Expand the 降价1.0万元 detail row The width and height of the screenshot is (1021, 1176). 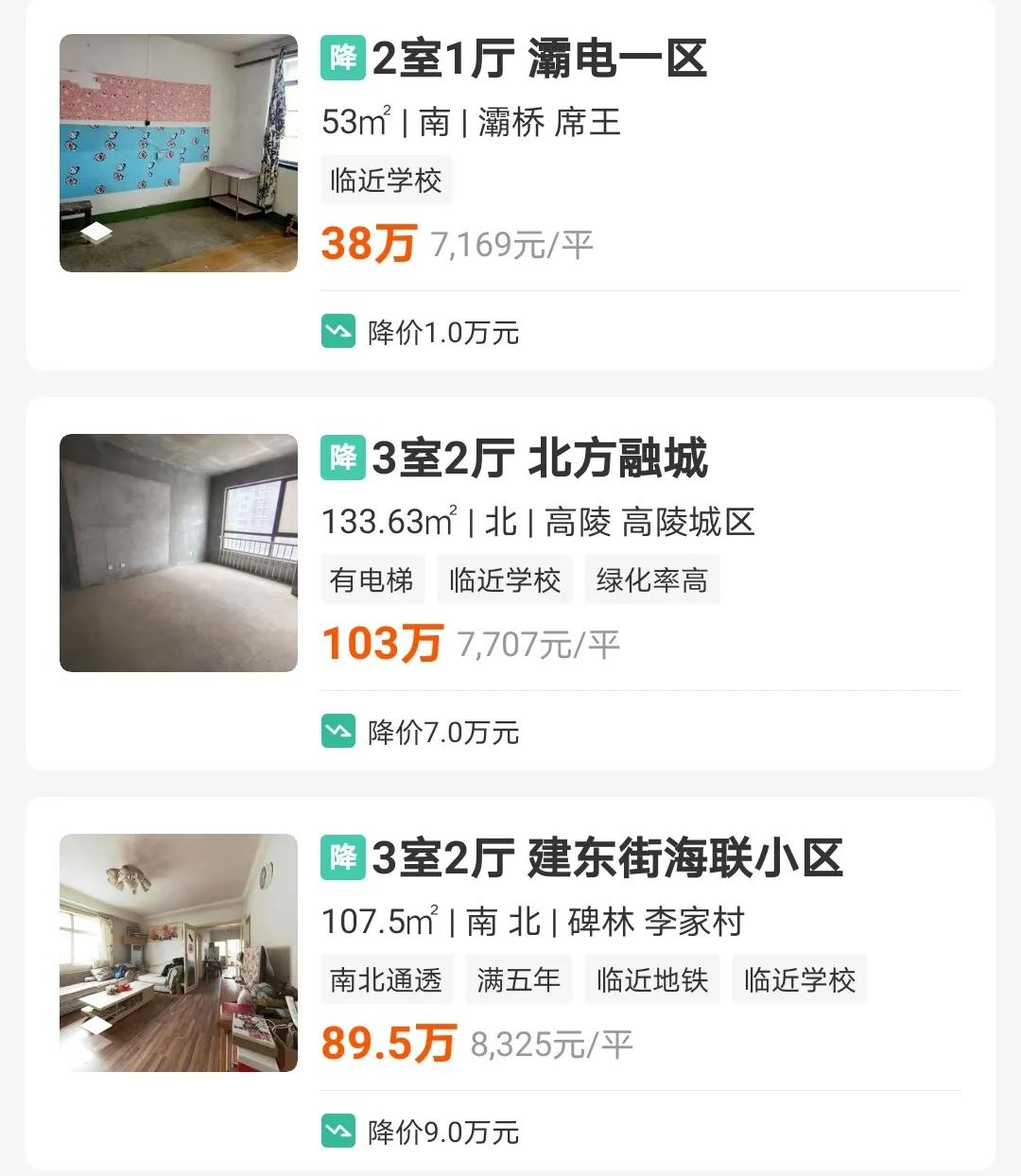pos(440,331)
